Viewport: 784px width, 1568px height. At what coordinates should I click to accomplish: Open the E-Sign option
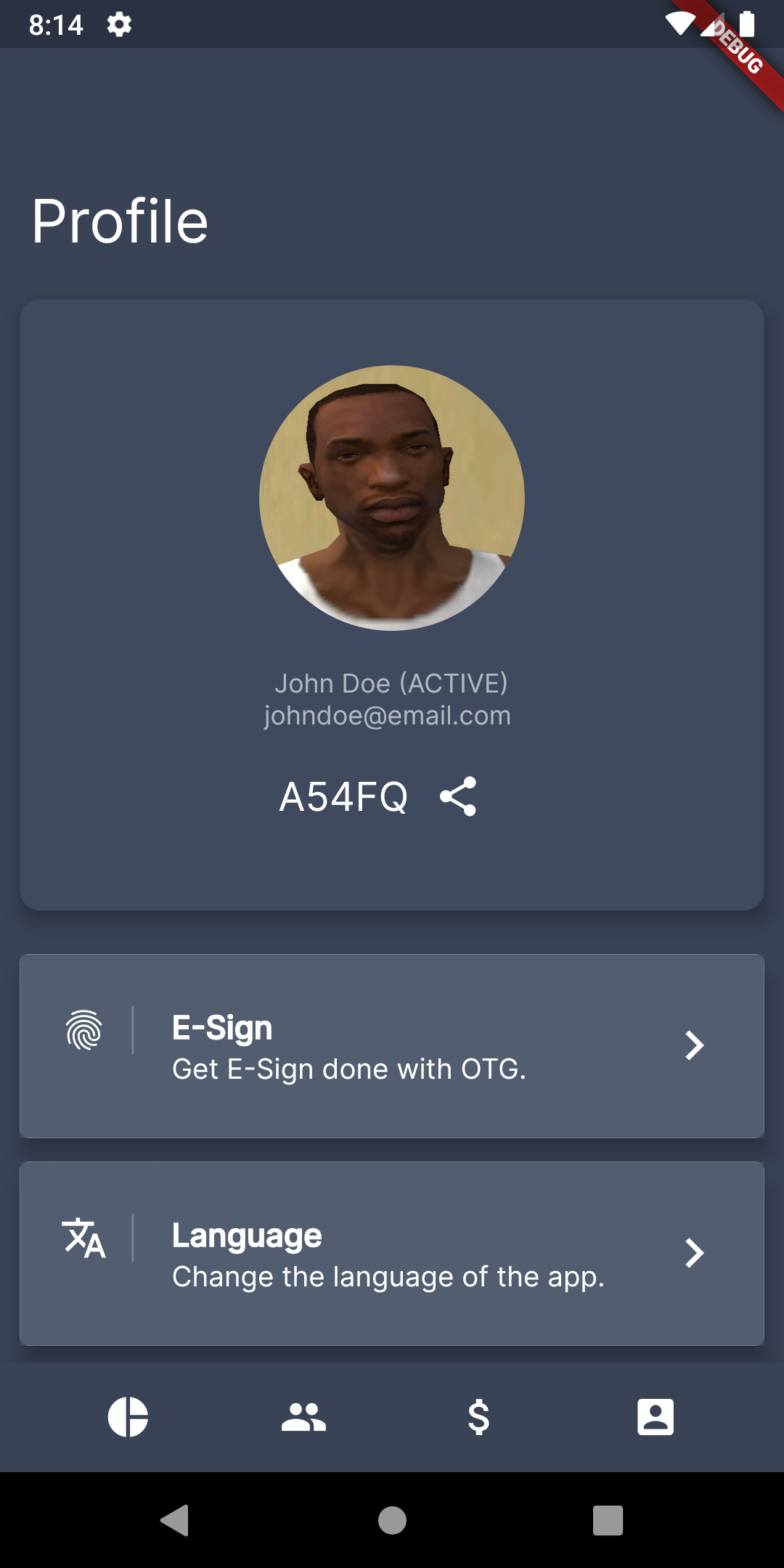[x=392, y=1046]
